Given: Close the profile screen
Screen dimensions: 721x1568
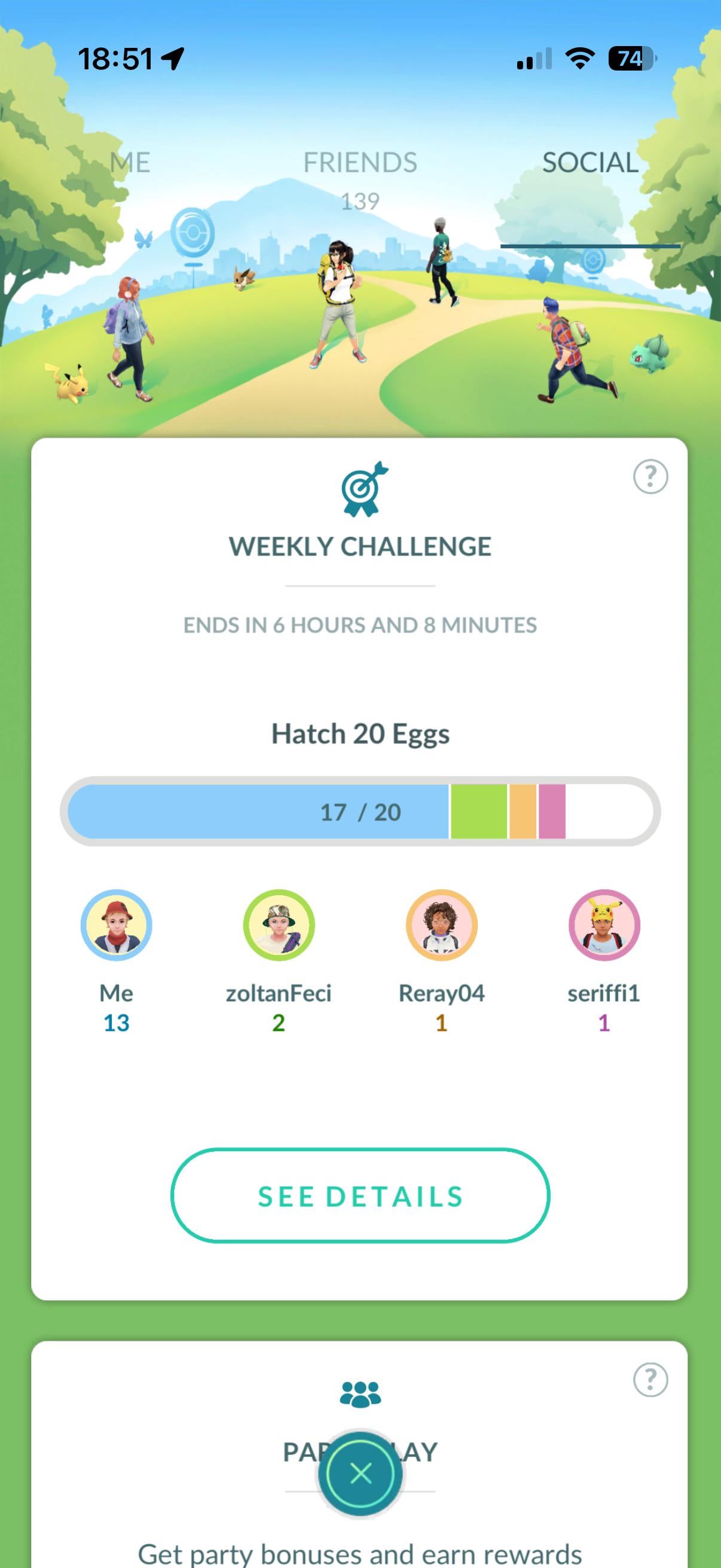Looking at the screenshot, I should tap(361, 1474).
